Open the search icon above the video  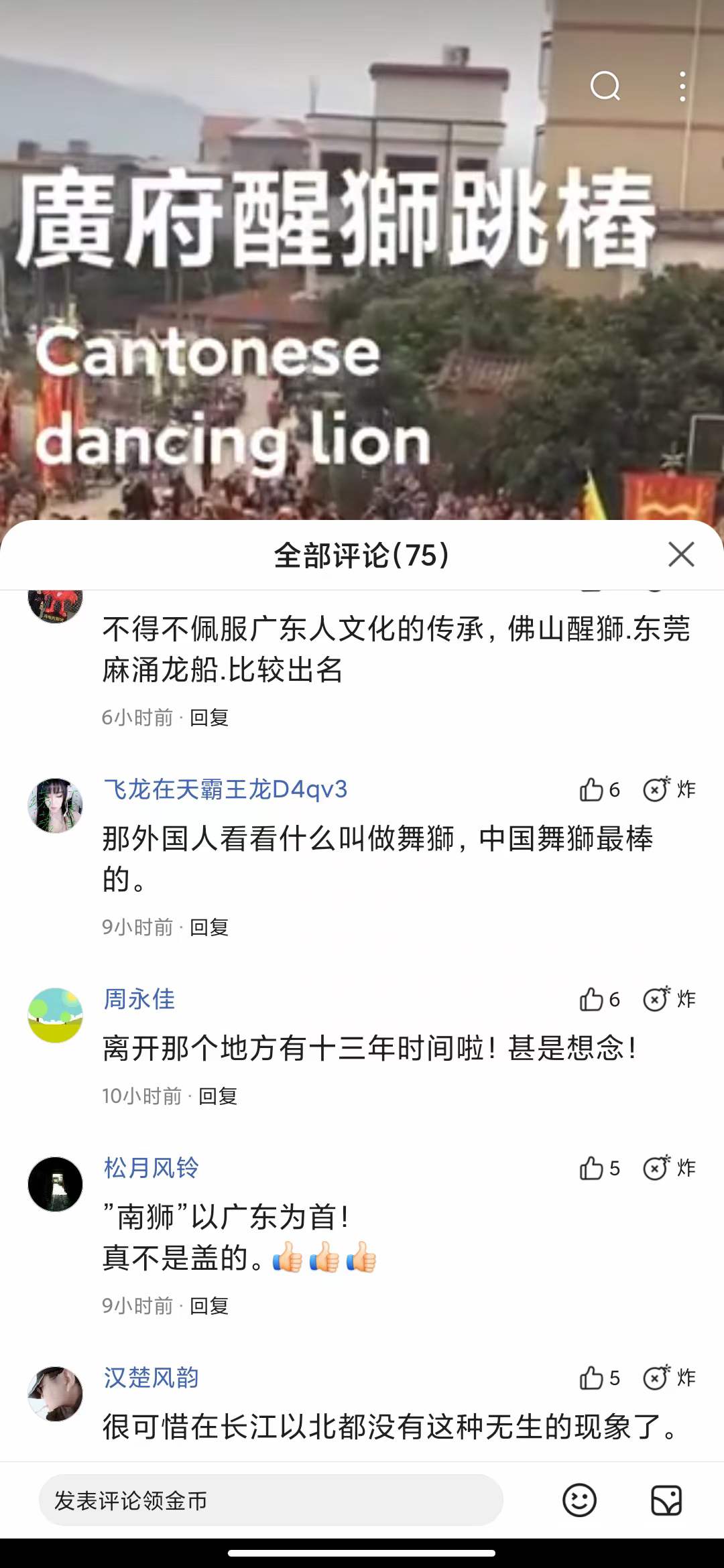click(x=605, y=86)
